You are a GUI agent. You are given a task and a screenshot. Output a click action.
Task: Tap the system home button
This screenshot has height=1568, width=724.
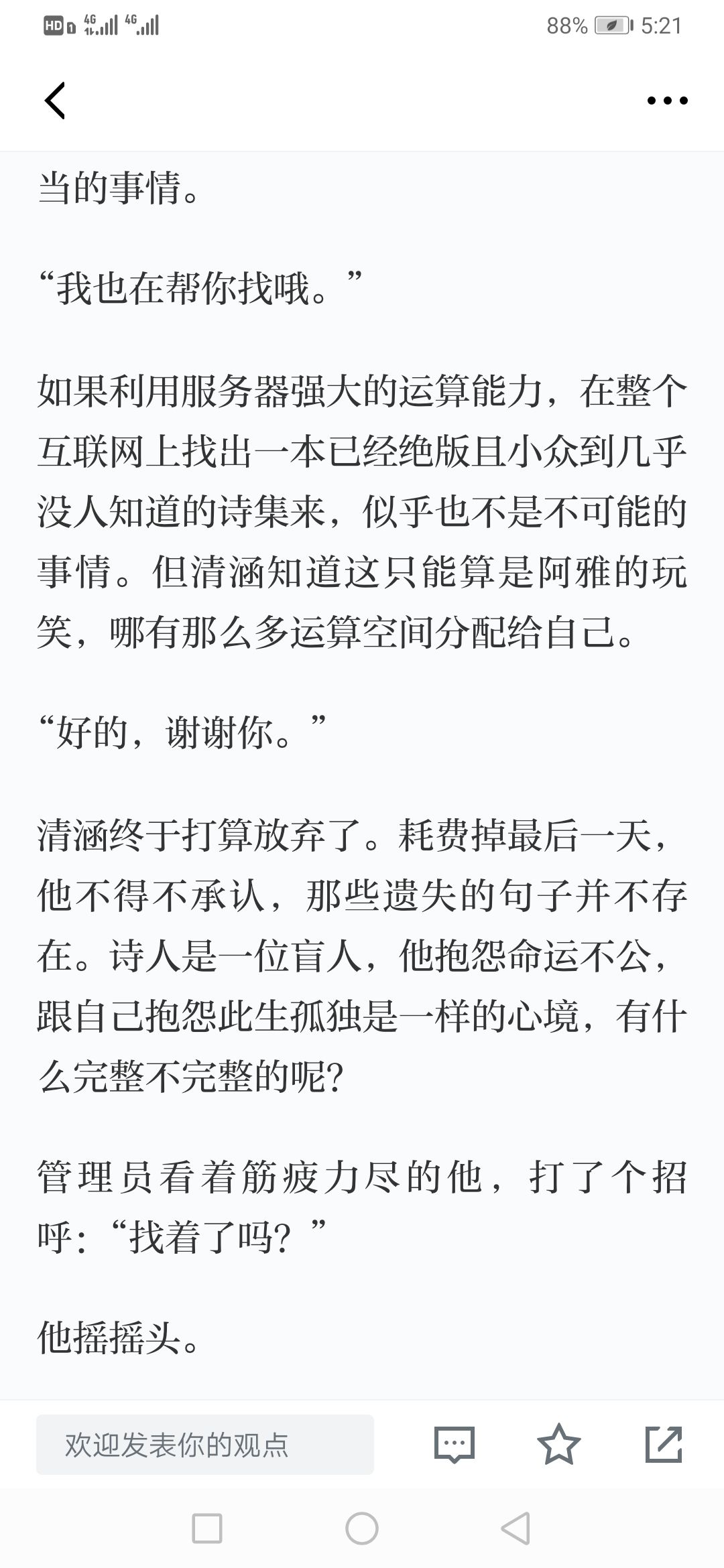click(x=362, y=1528)
